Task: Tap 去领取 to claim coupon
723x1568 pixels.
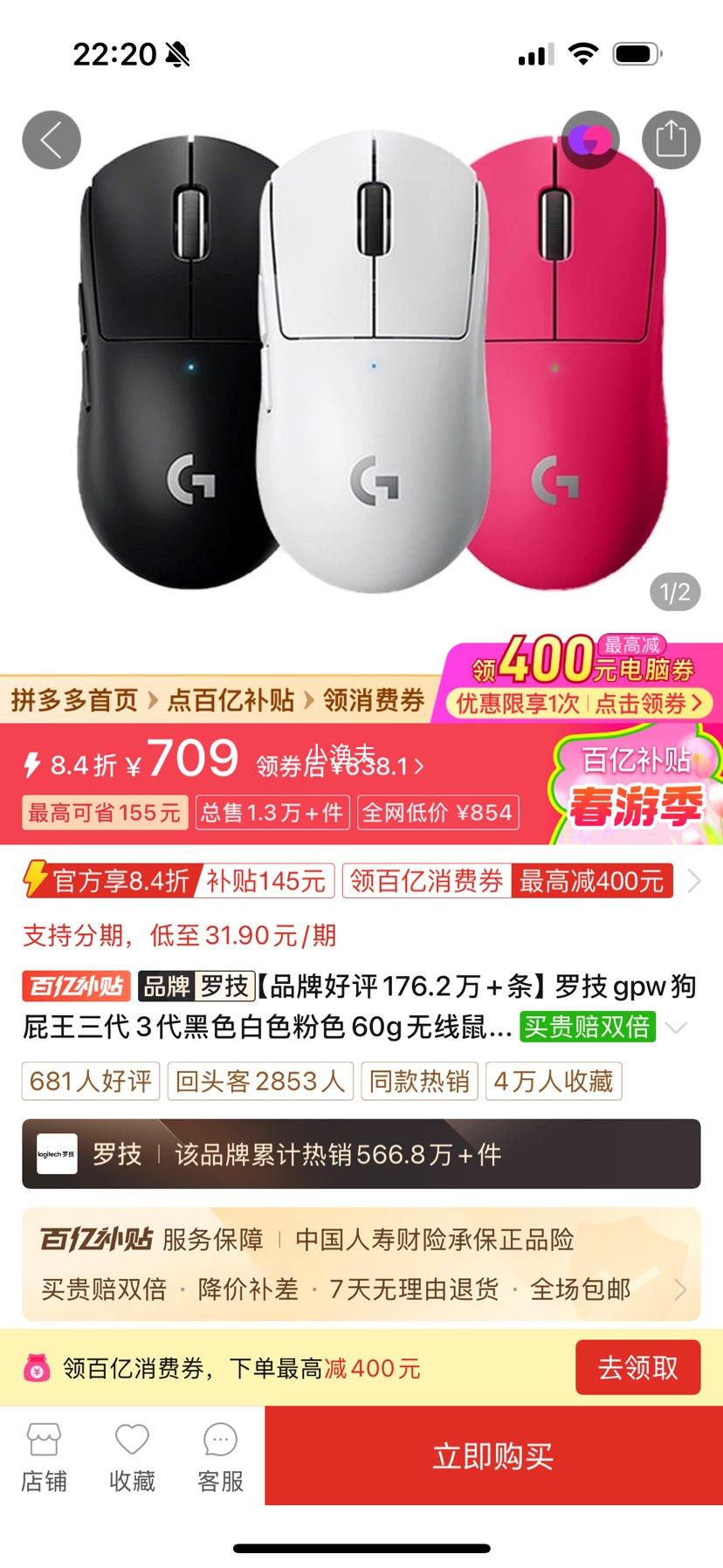Action: tap(637, 1367)
